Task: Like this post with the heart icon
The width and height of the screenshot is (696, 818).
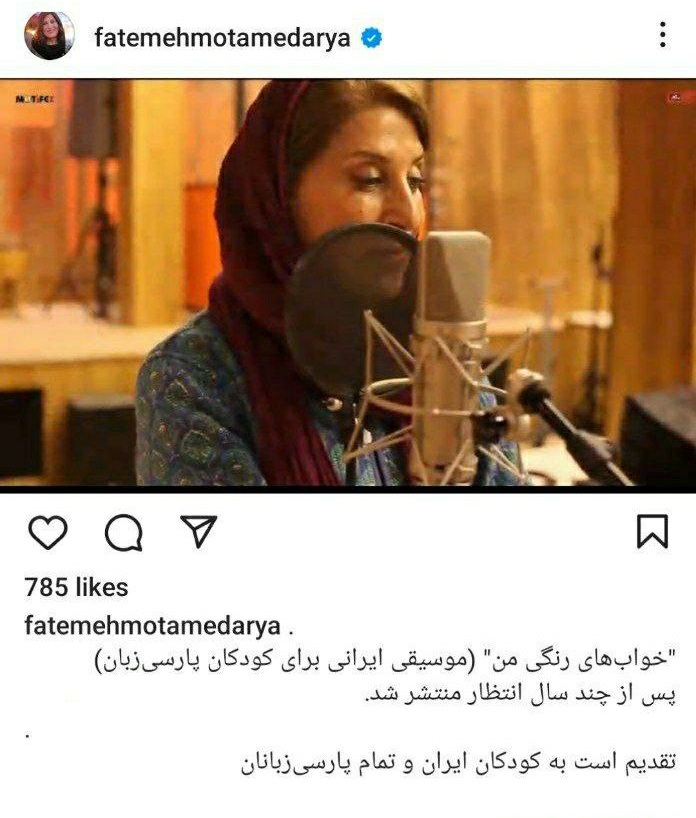Action: [x=47, y=533]
